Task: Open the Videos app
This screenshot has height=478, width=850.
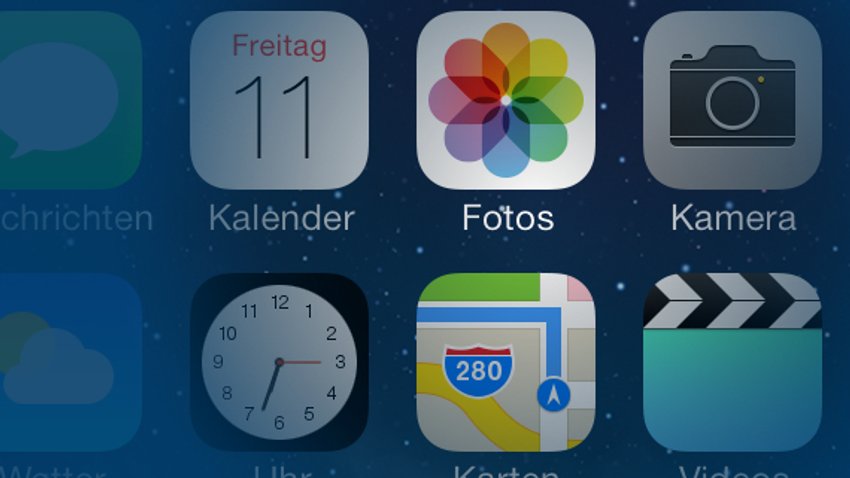Action: pyautogui.click(x=732, y=362)
